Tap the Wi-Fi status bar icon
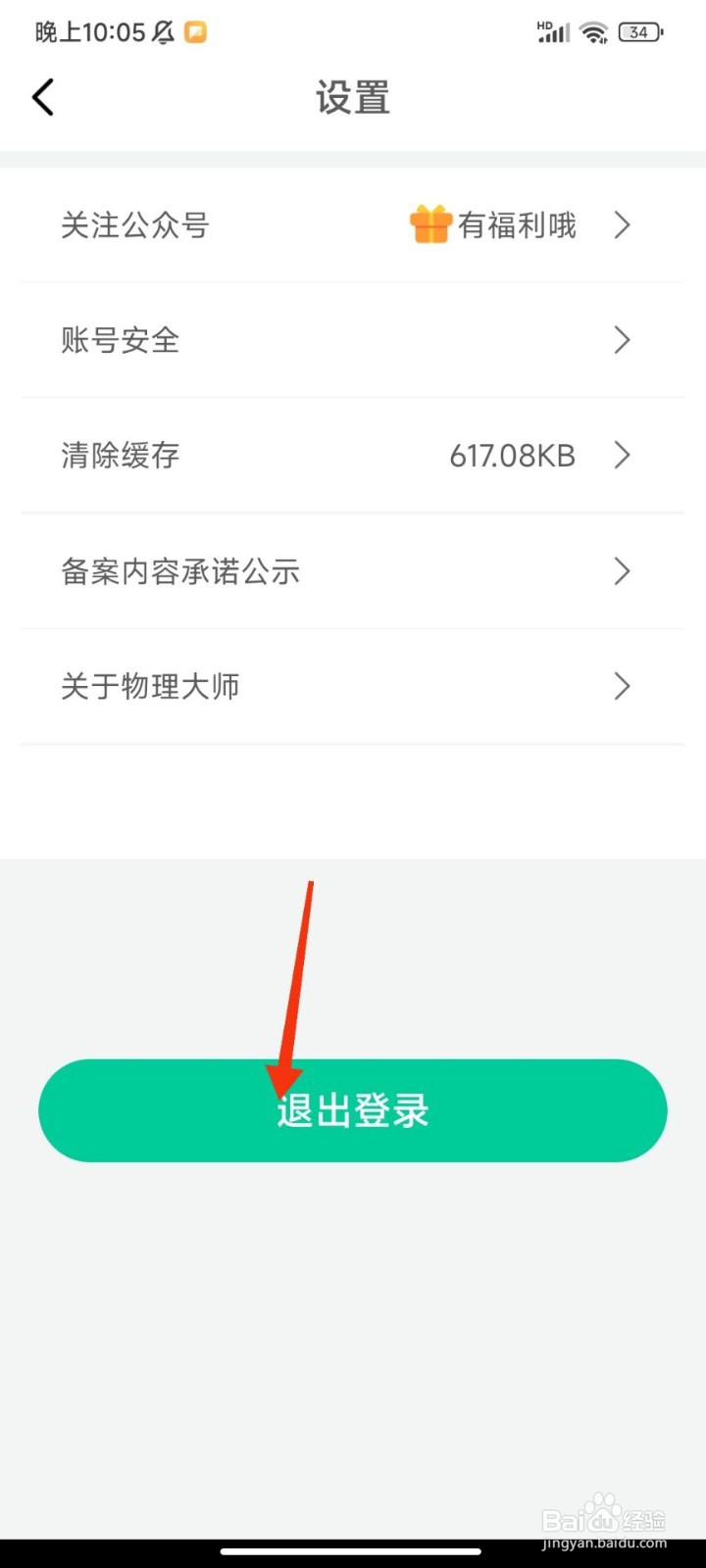The width and height of the screenshot is (706, 1568). [593, 31]
